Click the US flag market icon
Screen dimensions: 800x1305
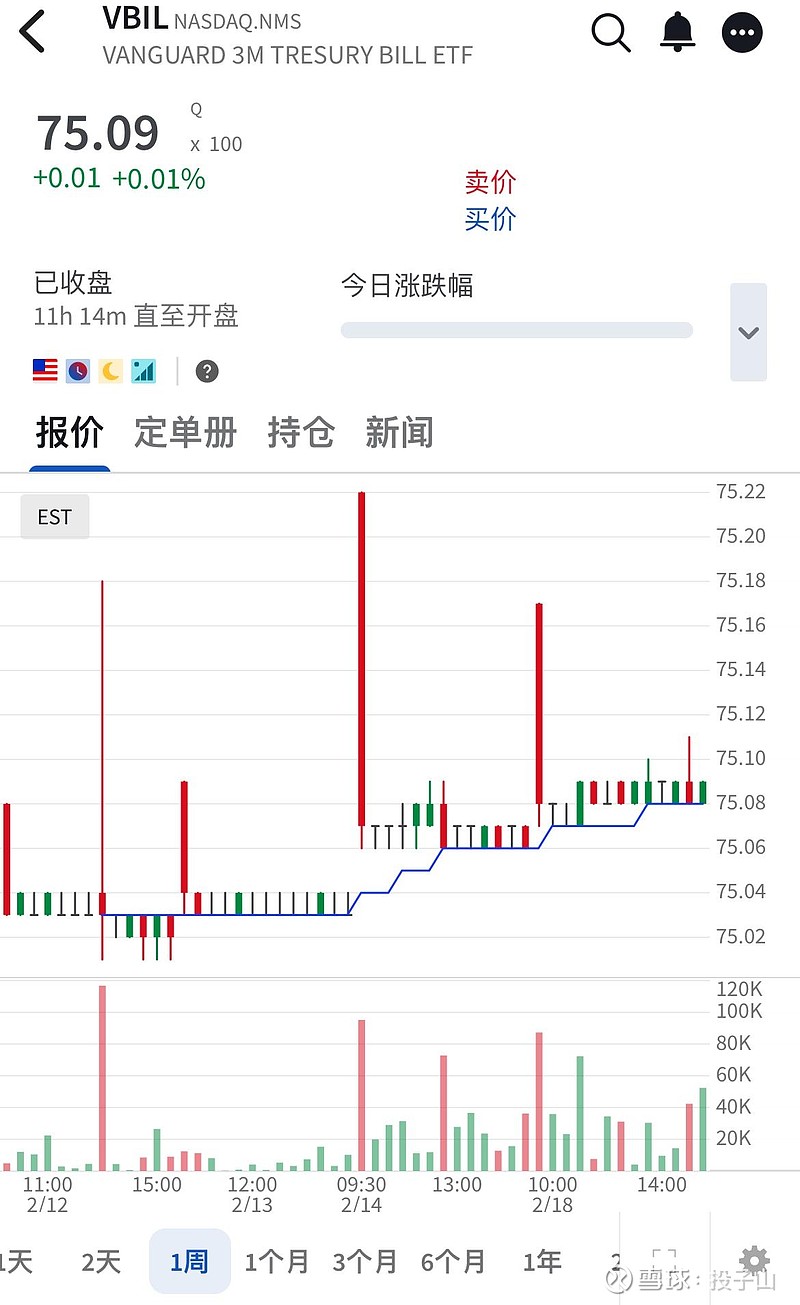tap(44, 370)
